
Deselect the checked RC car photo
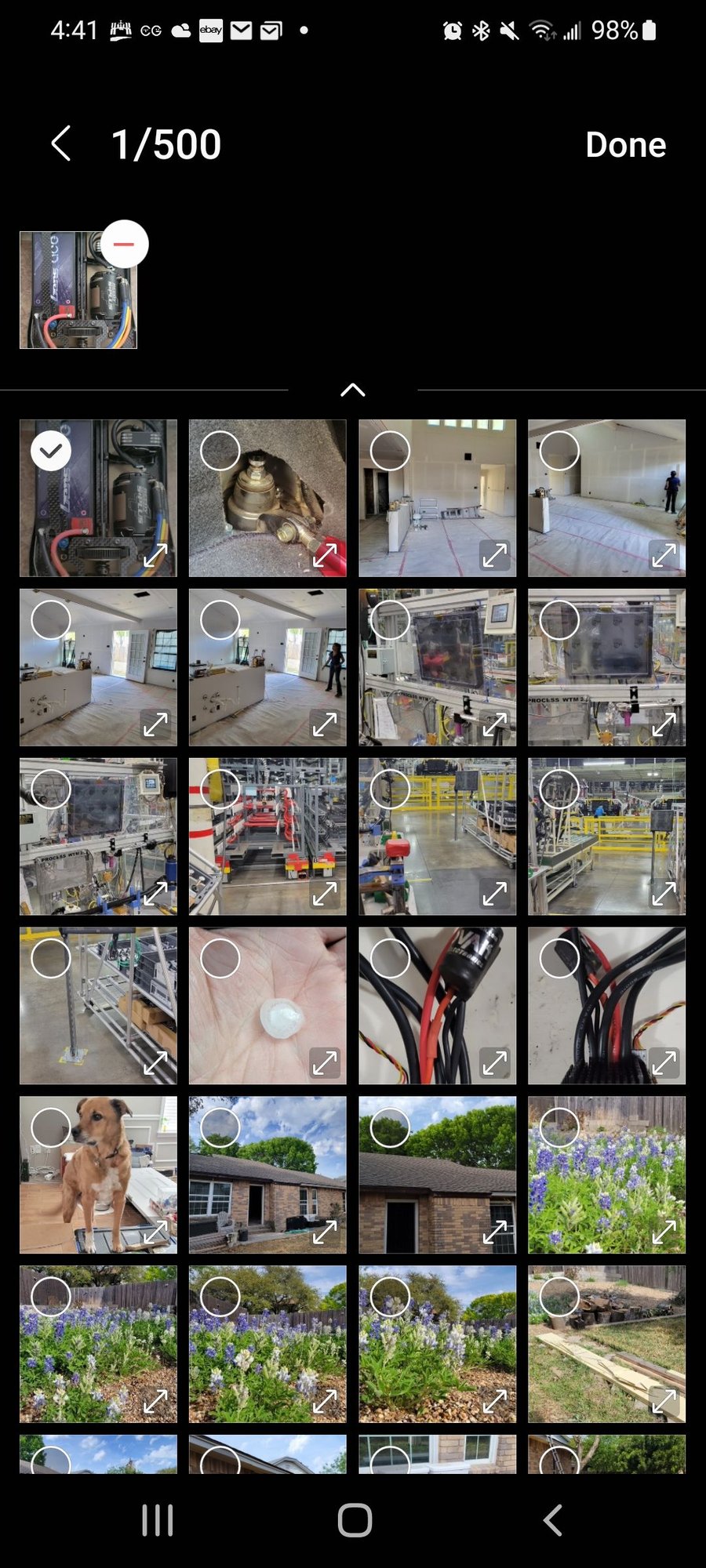tap(51, 451)
